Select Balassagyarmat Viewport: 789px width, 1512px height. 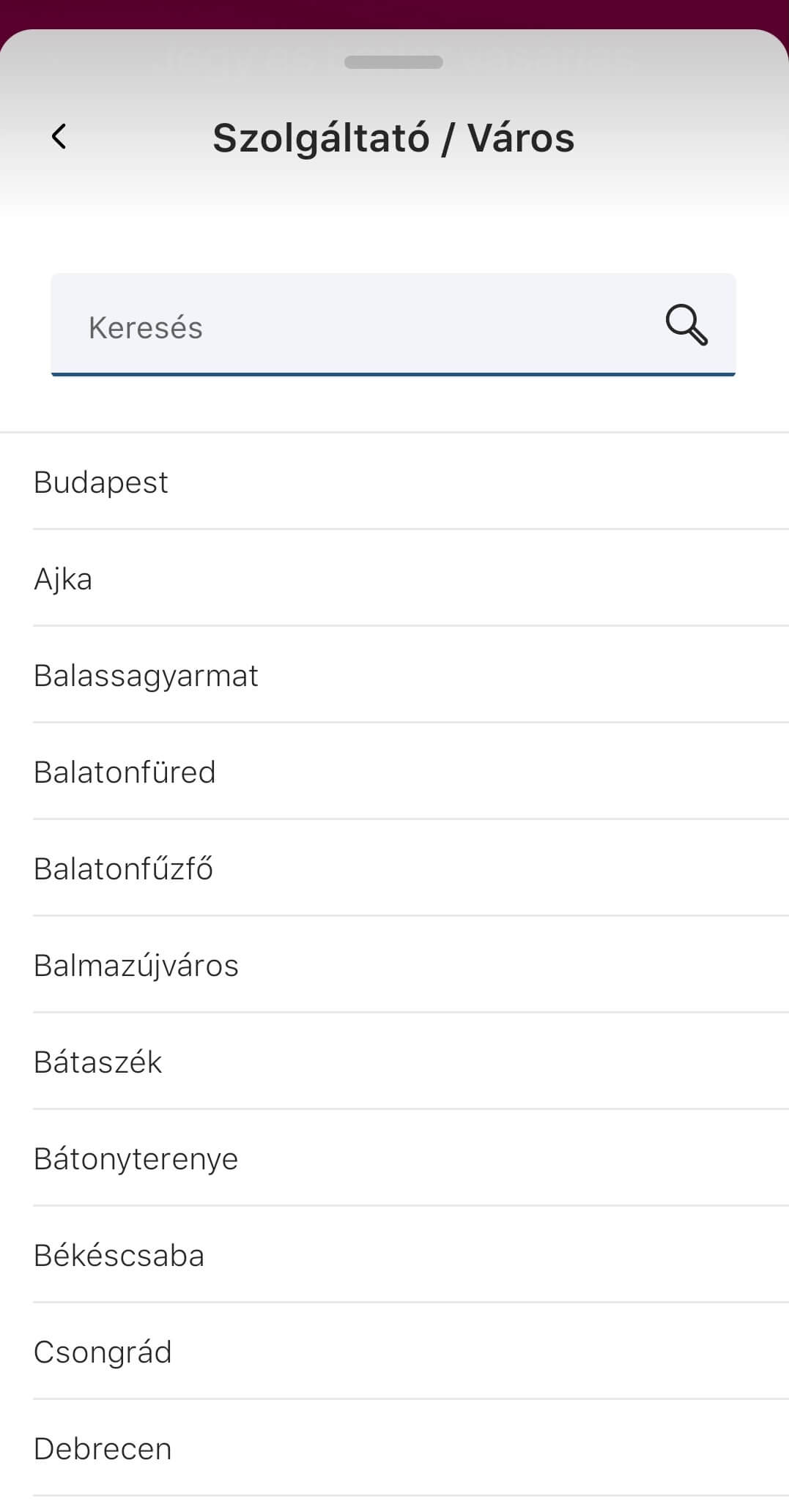point(146,675)
